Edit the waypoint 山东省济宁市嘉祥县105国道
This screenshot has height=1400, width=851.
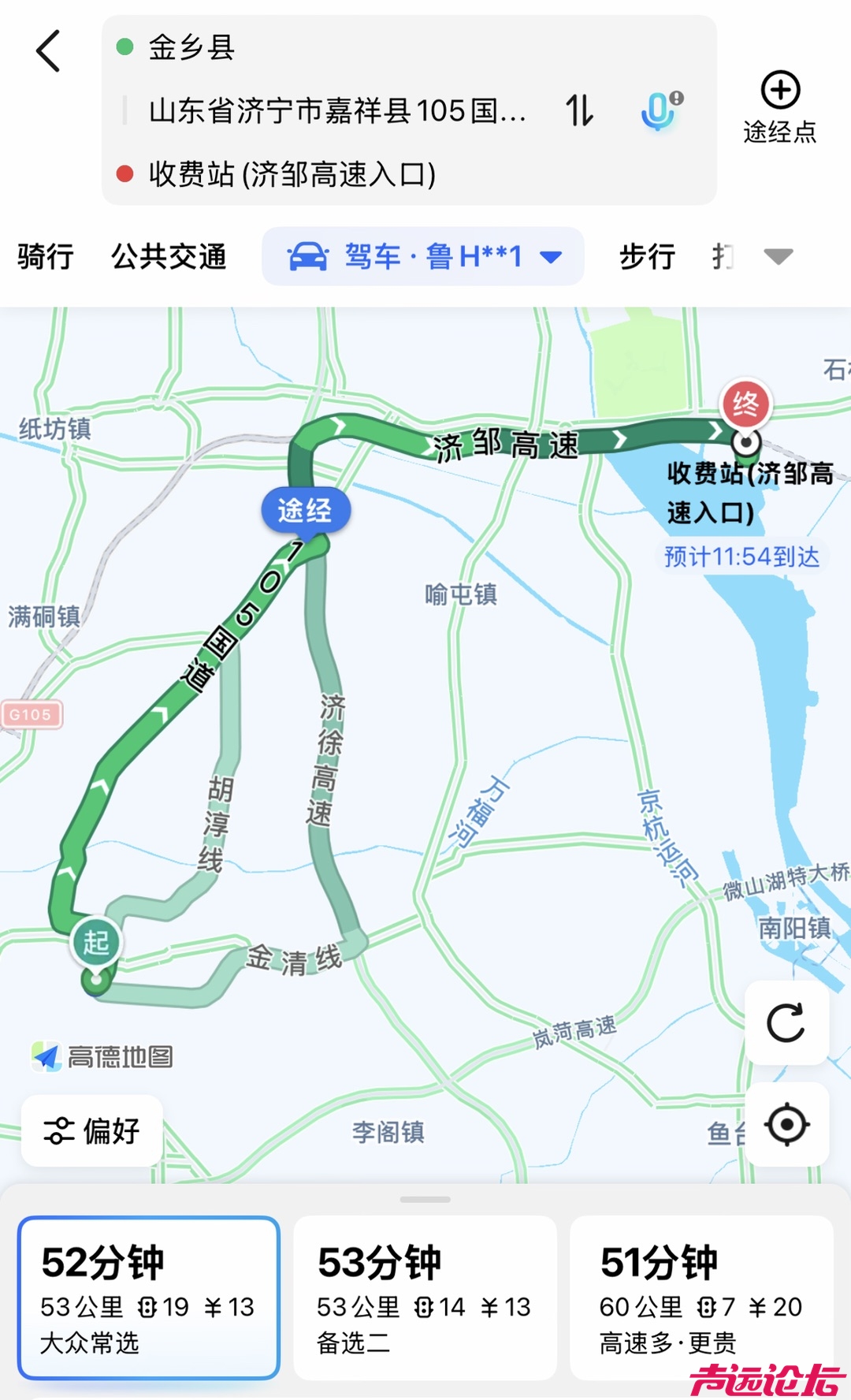(337, 111)
